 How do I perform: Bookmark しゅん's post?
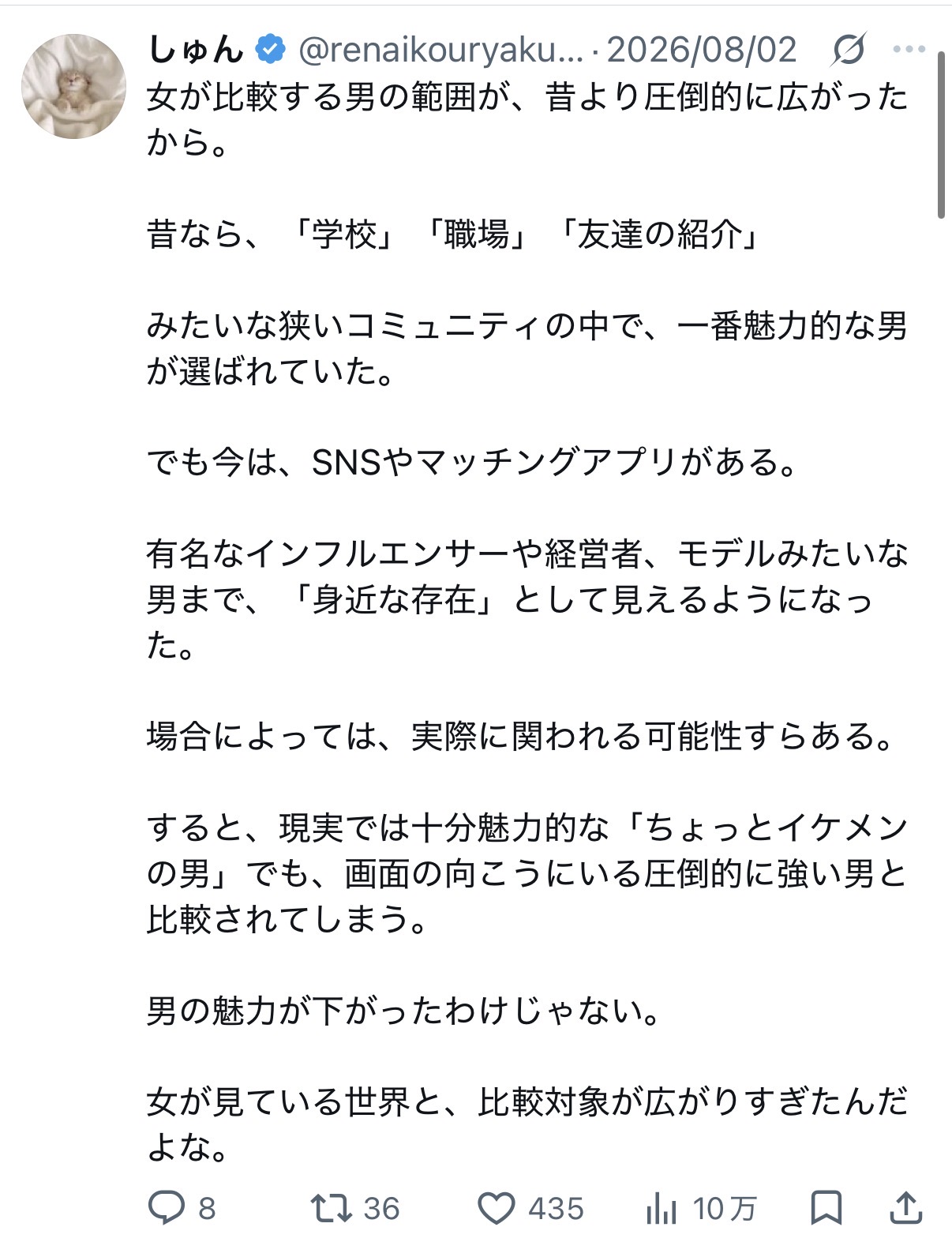click(826, 1208)
